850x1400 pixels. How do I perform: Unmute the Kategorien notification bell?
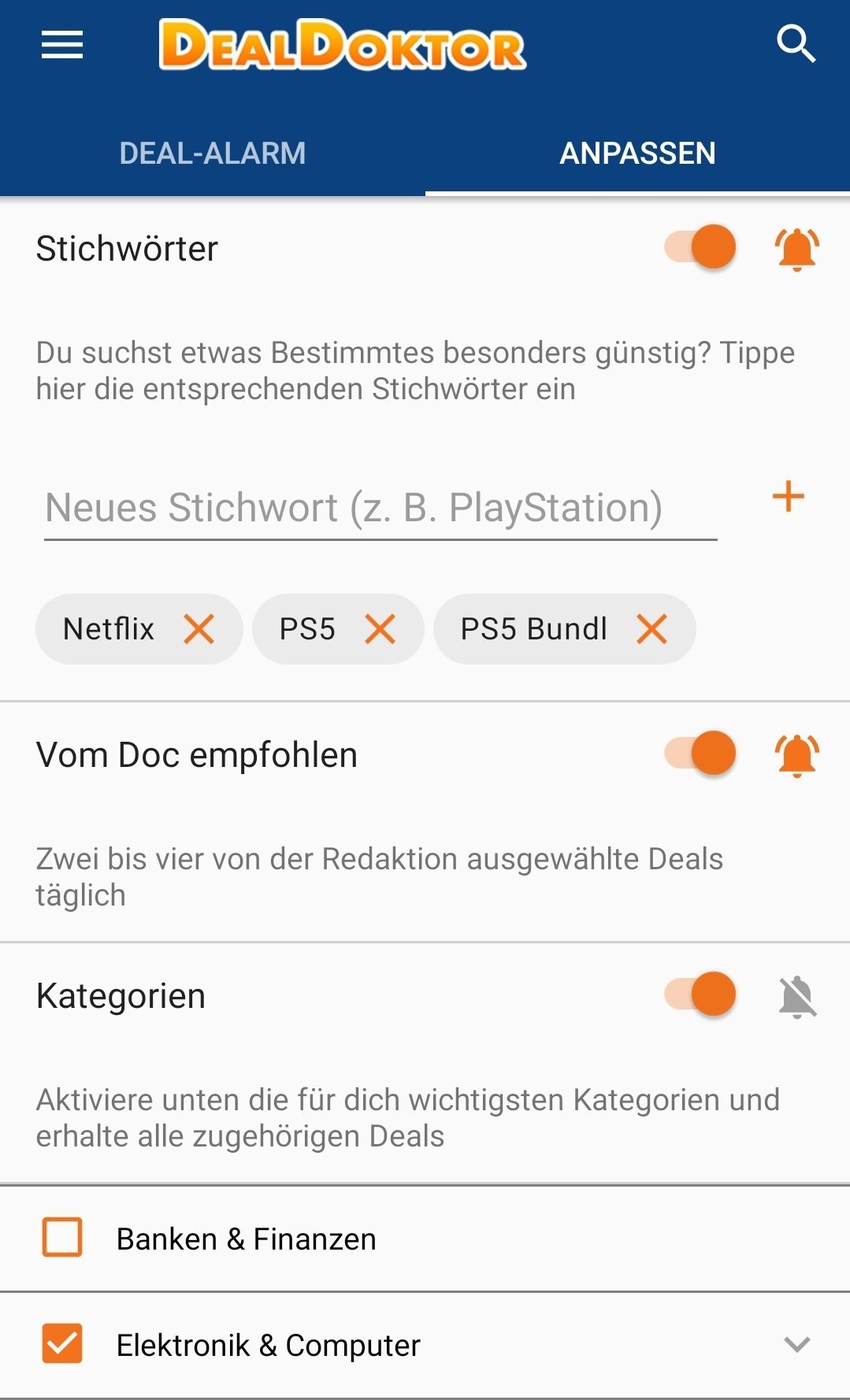point(797,997)
